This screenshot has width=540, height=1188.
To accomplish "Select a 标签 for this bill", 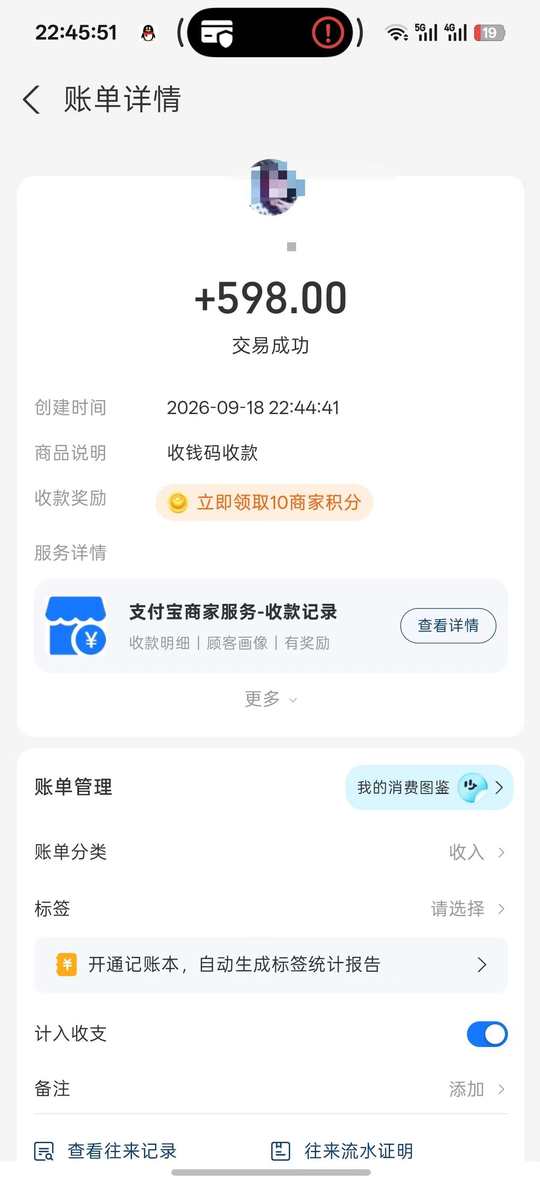I will (270, 908).
